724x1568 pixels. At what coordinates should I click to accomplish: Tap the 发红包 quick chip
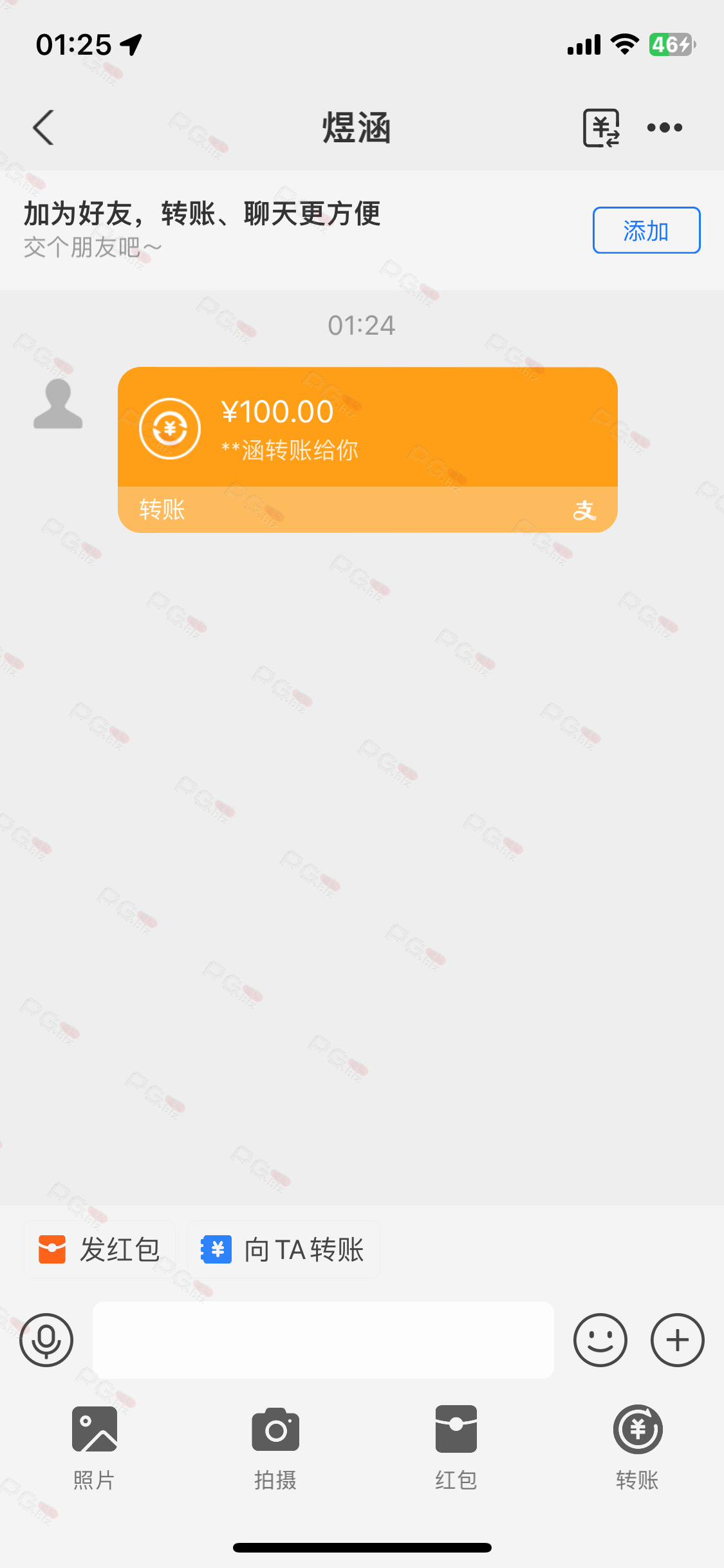(100, 1249)
